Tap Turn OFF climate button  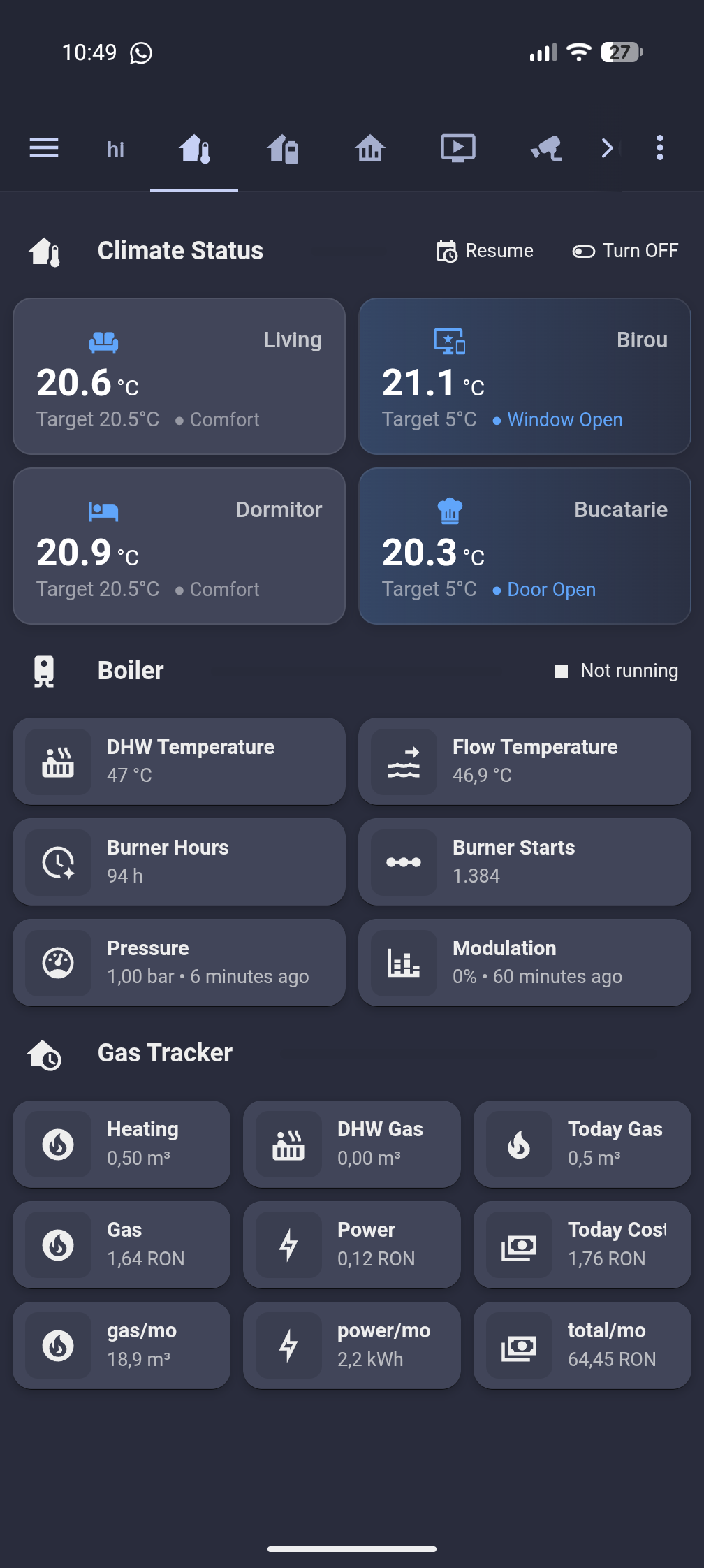point(625,251)
